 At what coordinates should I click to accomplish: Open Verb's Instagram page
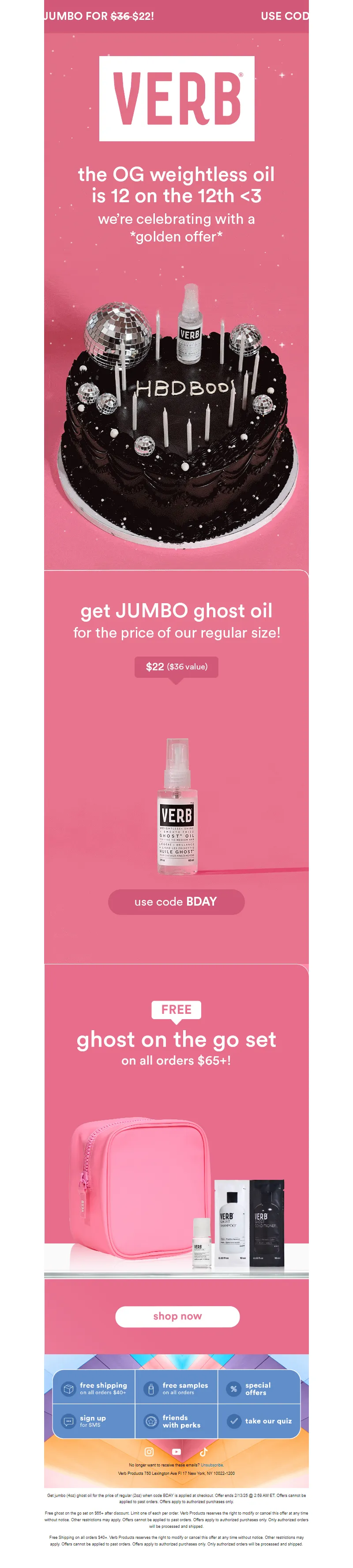pyautogui.click(x=149, y=1452)
